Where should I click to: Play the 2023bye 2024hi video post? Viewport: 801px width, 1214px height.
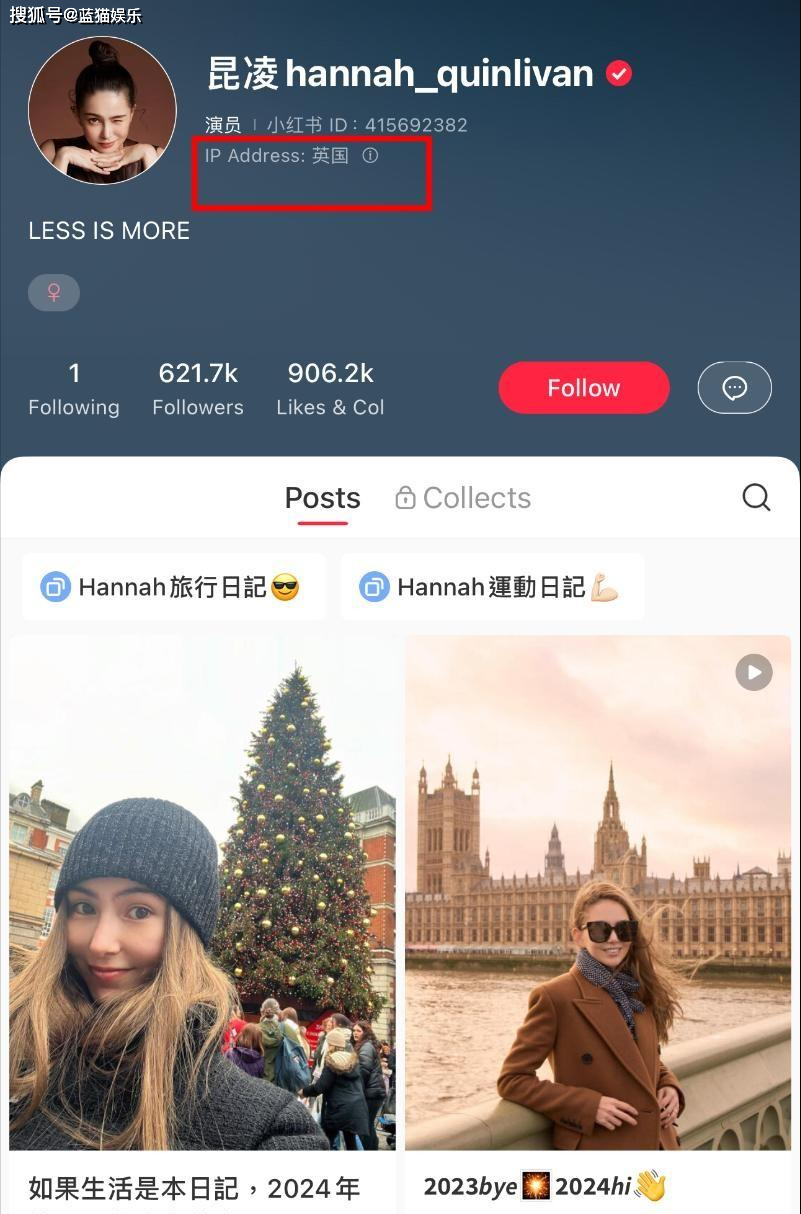click(597, 892)
